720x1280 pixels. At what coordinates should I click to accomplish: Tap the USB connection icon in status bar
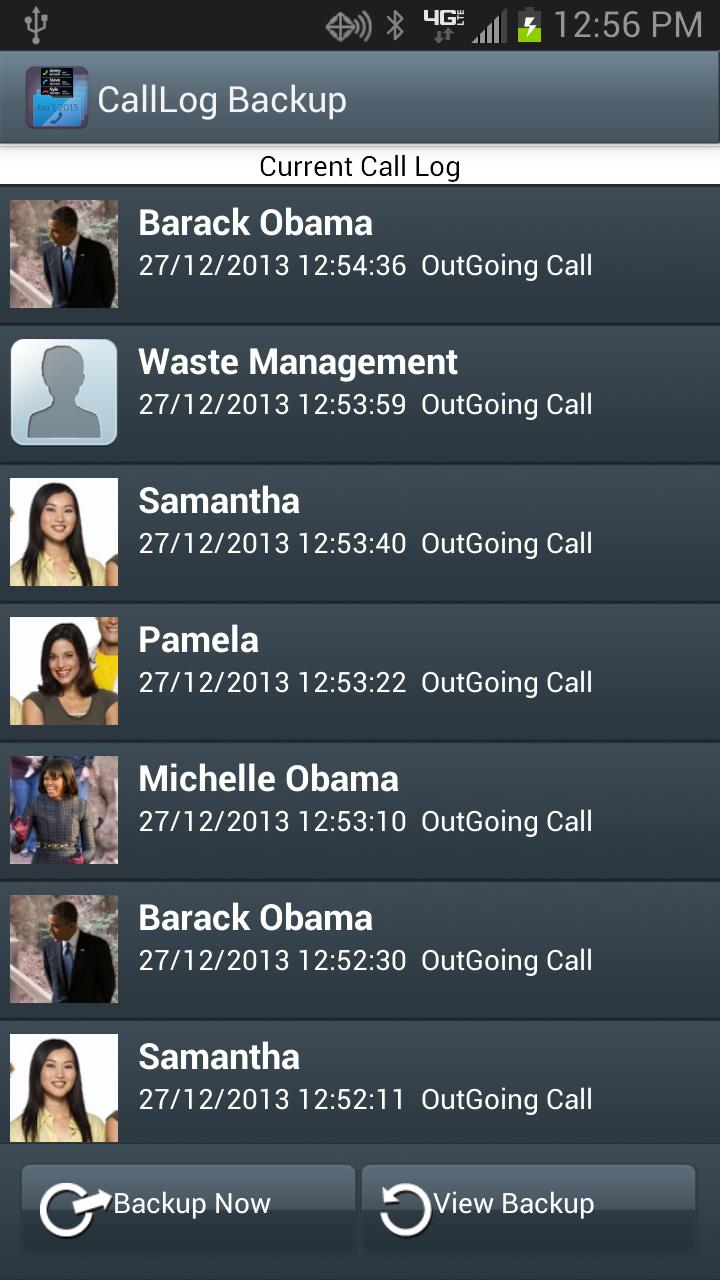(38, 24)
